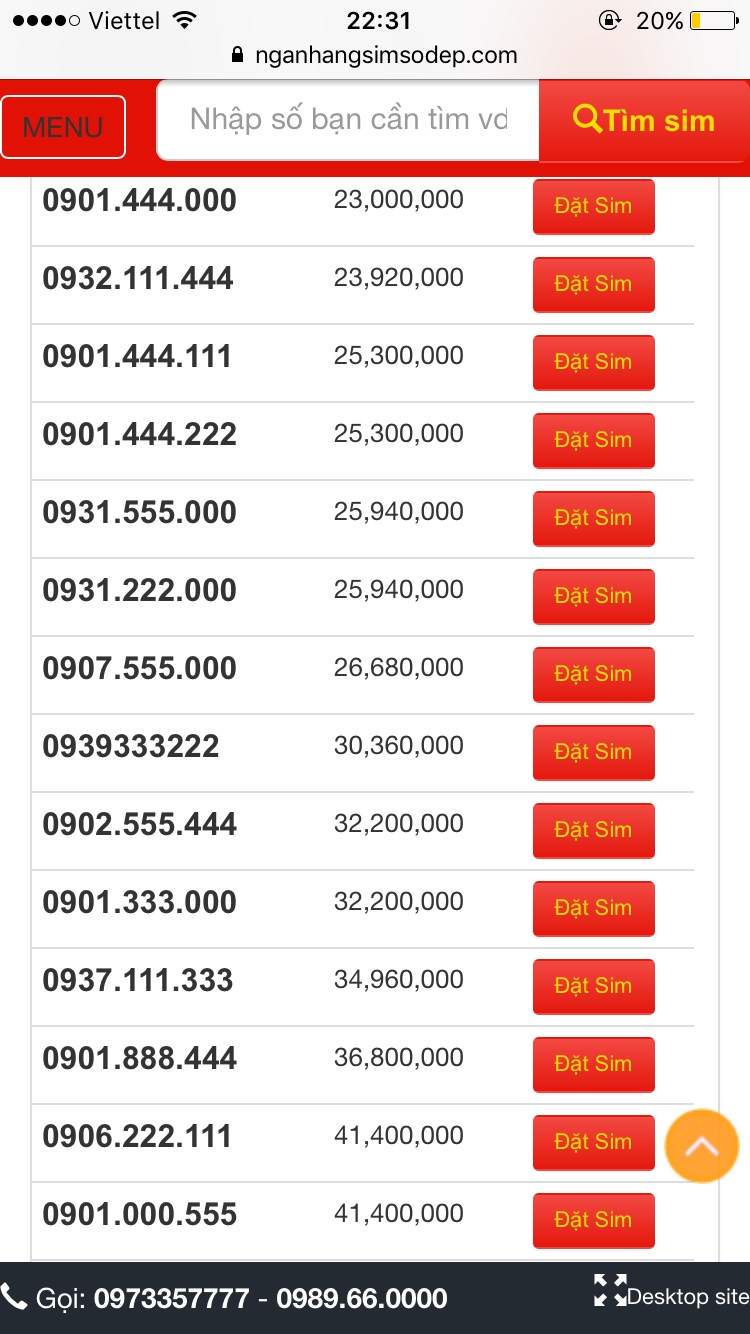The image size is (750, 1334).
Task: Tap Đặt Sim for 0901.444.222
Action: pos(593,440)
